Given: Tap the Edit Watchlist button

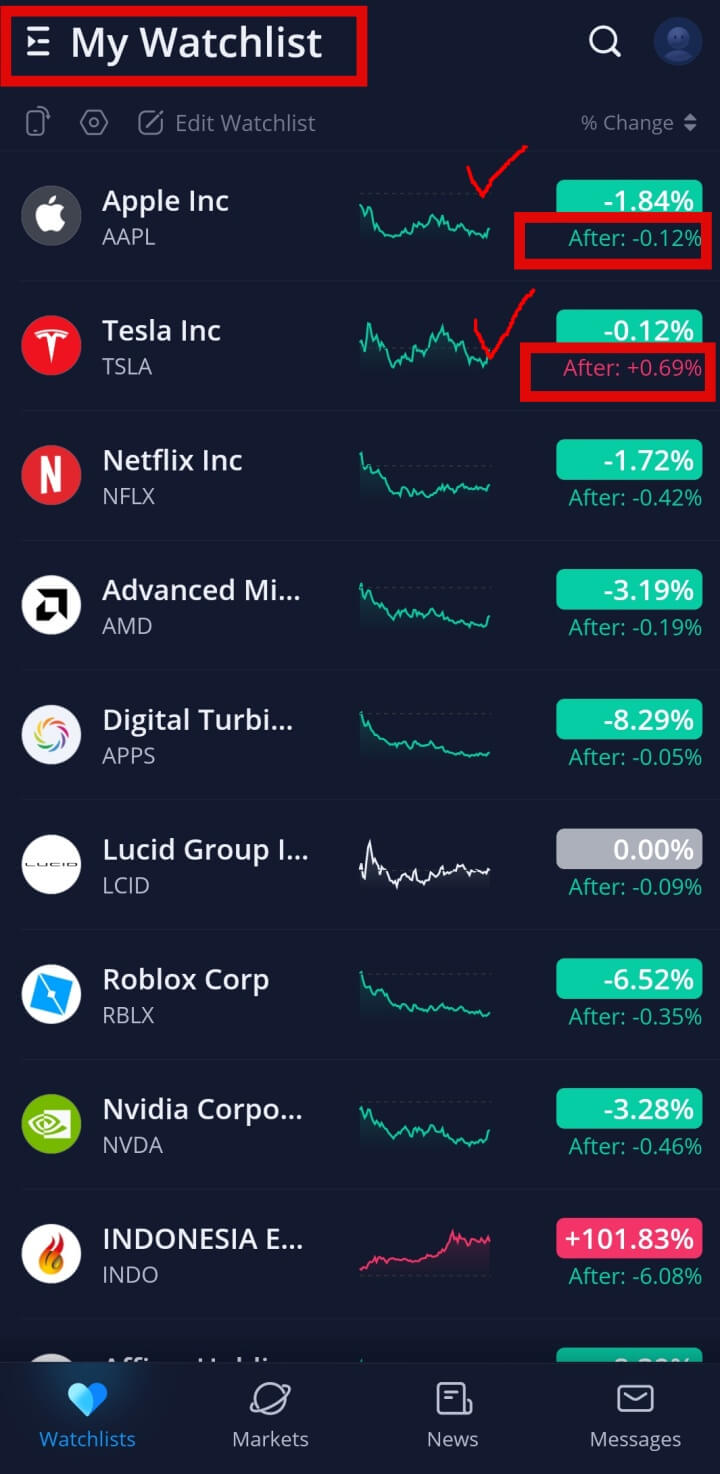Looking at the screenshot, I should tap(245, 122).
